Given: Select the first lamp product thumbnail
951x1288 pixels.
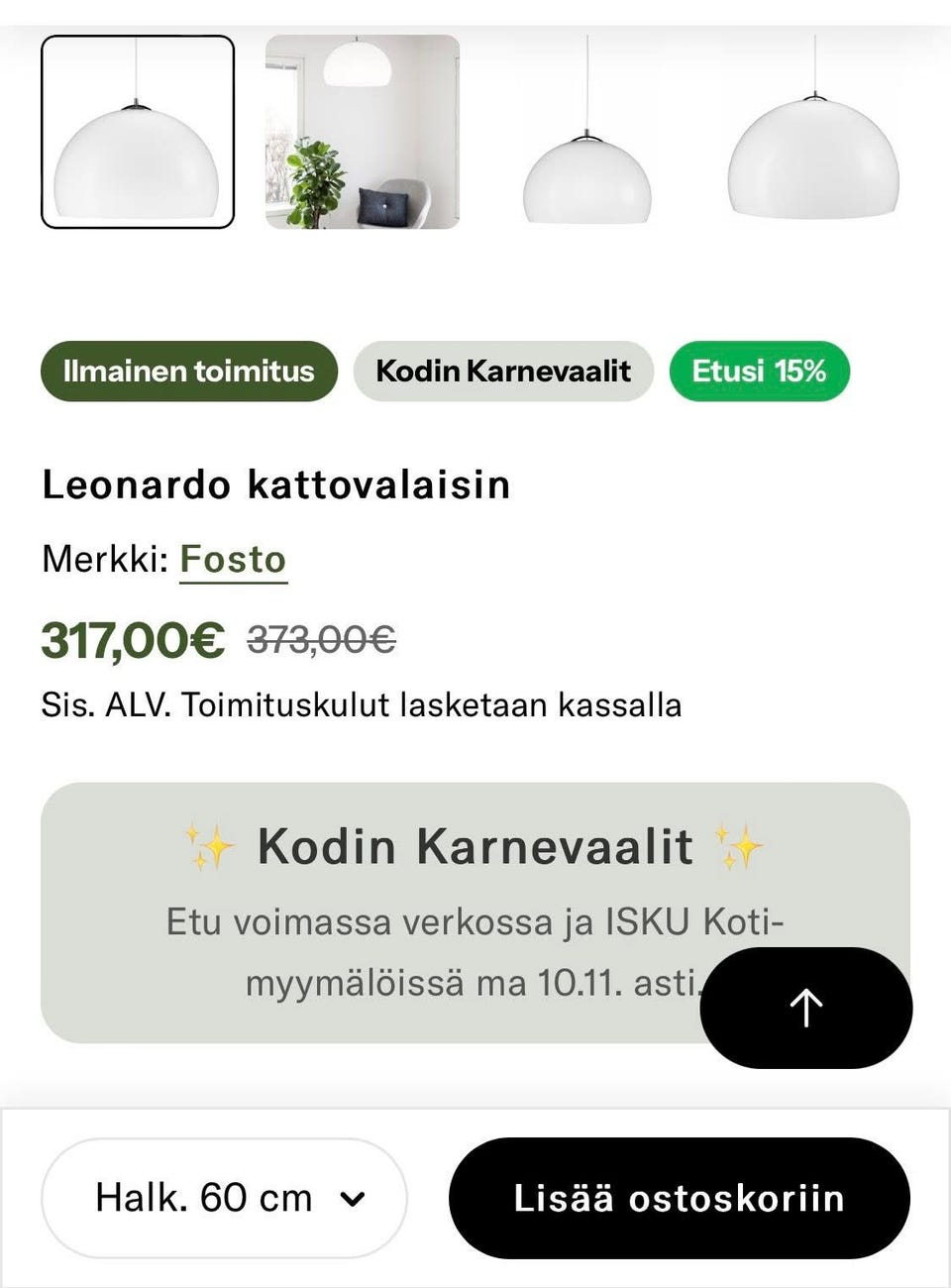Looking at the screenshot, I should 138,132.
